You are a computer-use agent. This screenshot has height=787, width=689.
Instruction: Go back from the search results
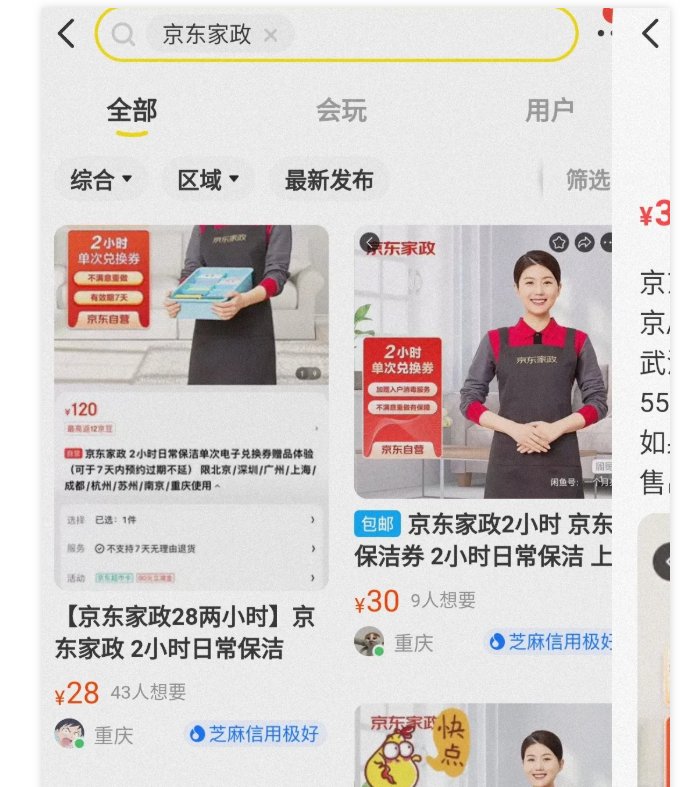point(66,35)
